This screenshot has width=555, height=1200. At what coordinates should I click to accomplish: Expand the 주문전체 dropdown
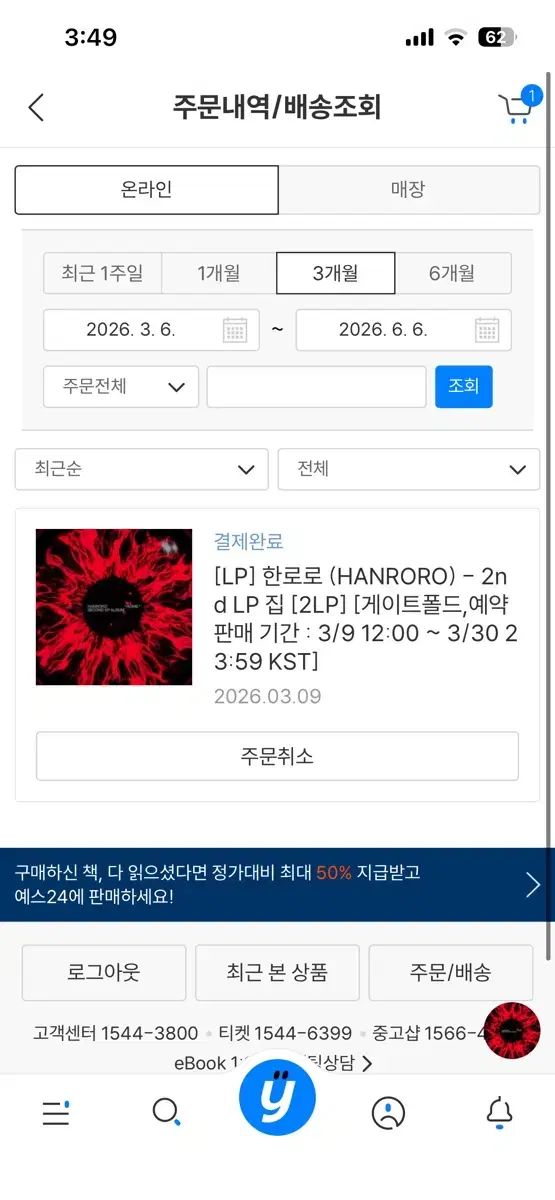(x=121, y=386)
